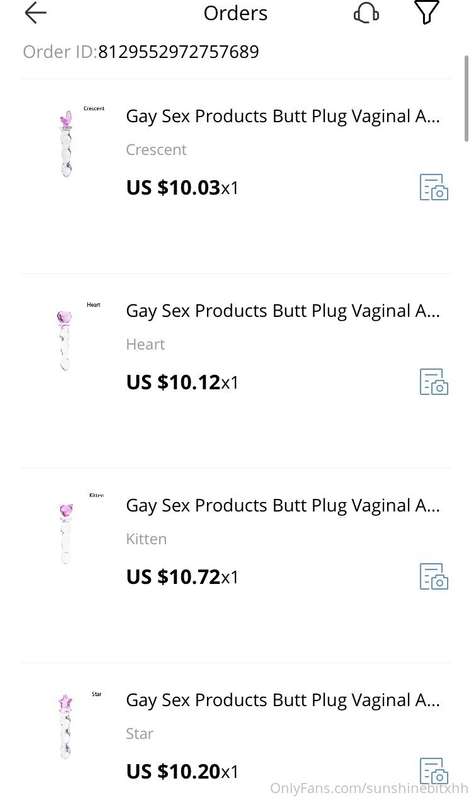Tap the snapshot icon for Kitten item
This screenshot has height=800, width=472.
[x=433, y=577]
